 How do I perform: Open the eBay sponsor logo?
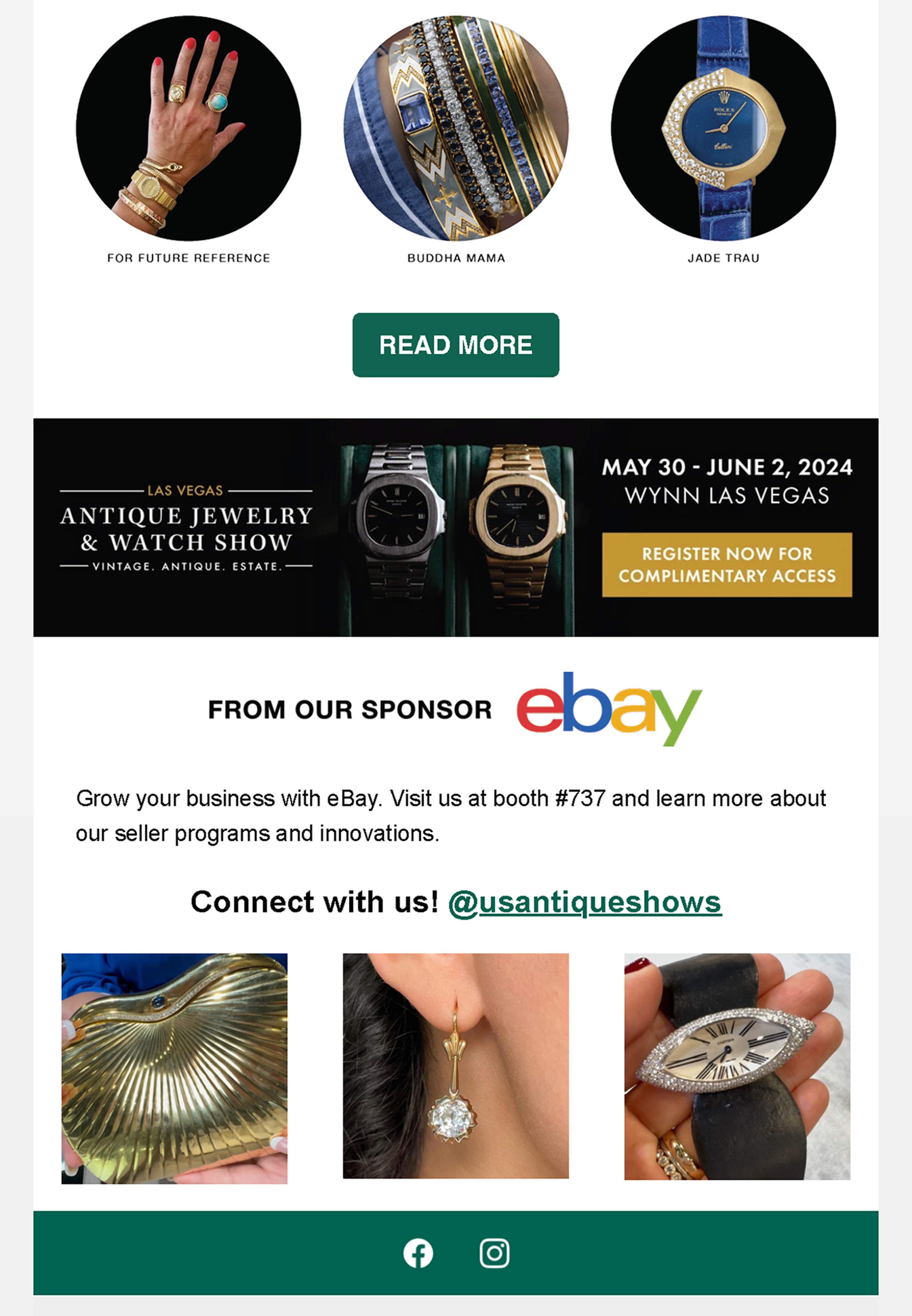608,709
